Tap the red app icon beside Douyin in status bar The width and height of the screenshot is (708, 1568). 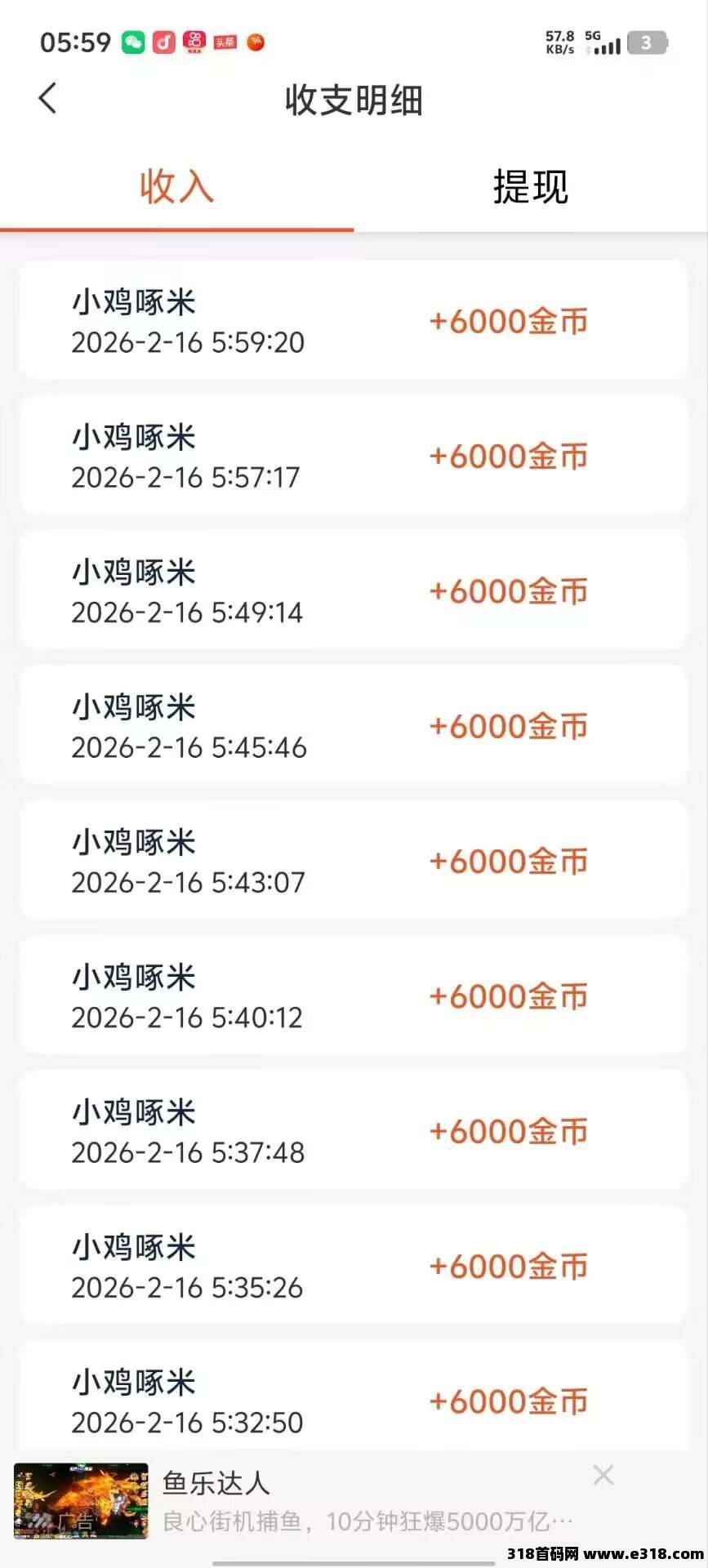[x=194, y=42]
